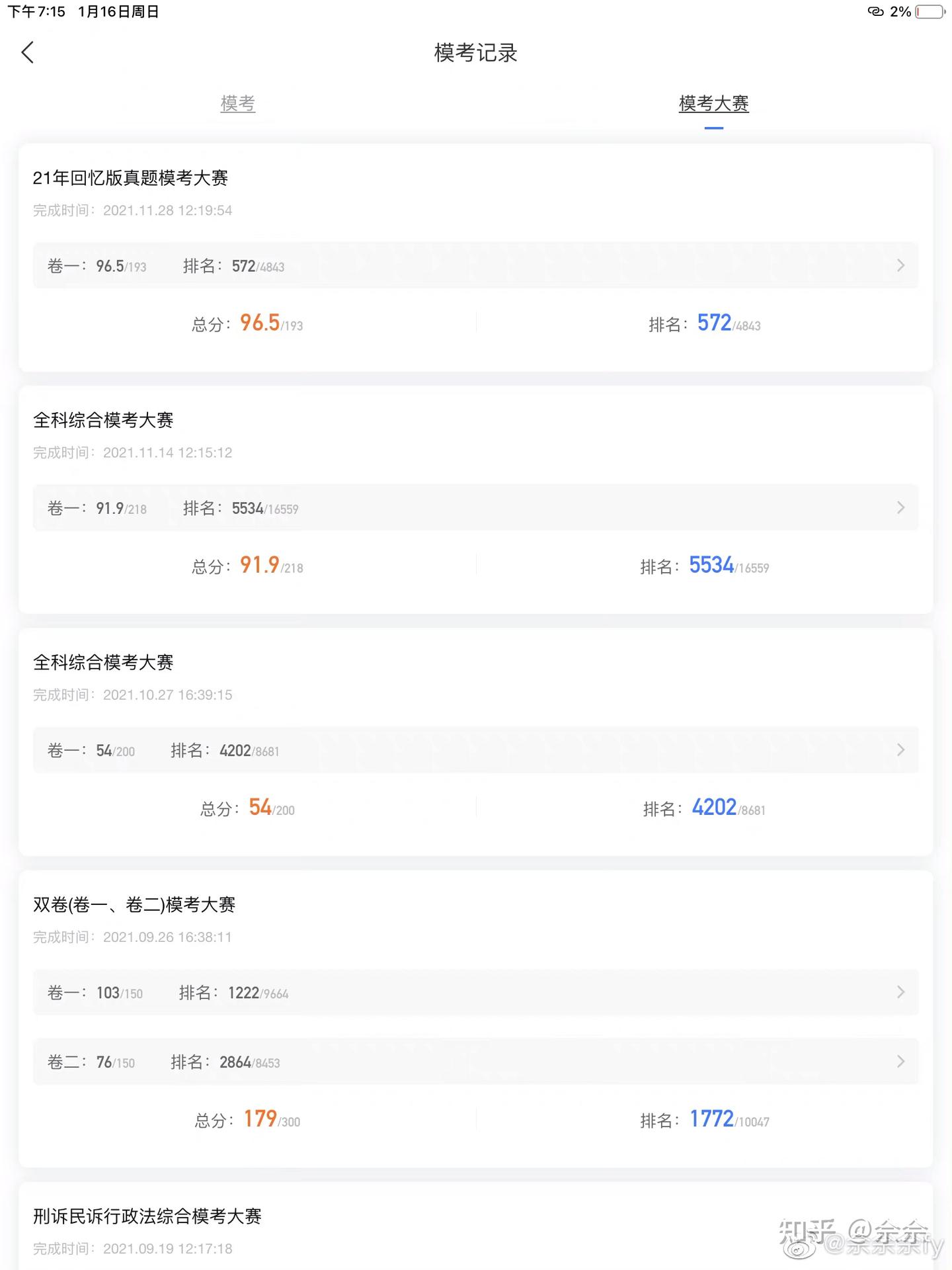Select the 模考大赛 tab

[x=713, y=103]
